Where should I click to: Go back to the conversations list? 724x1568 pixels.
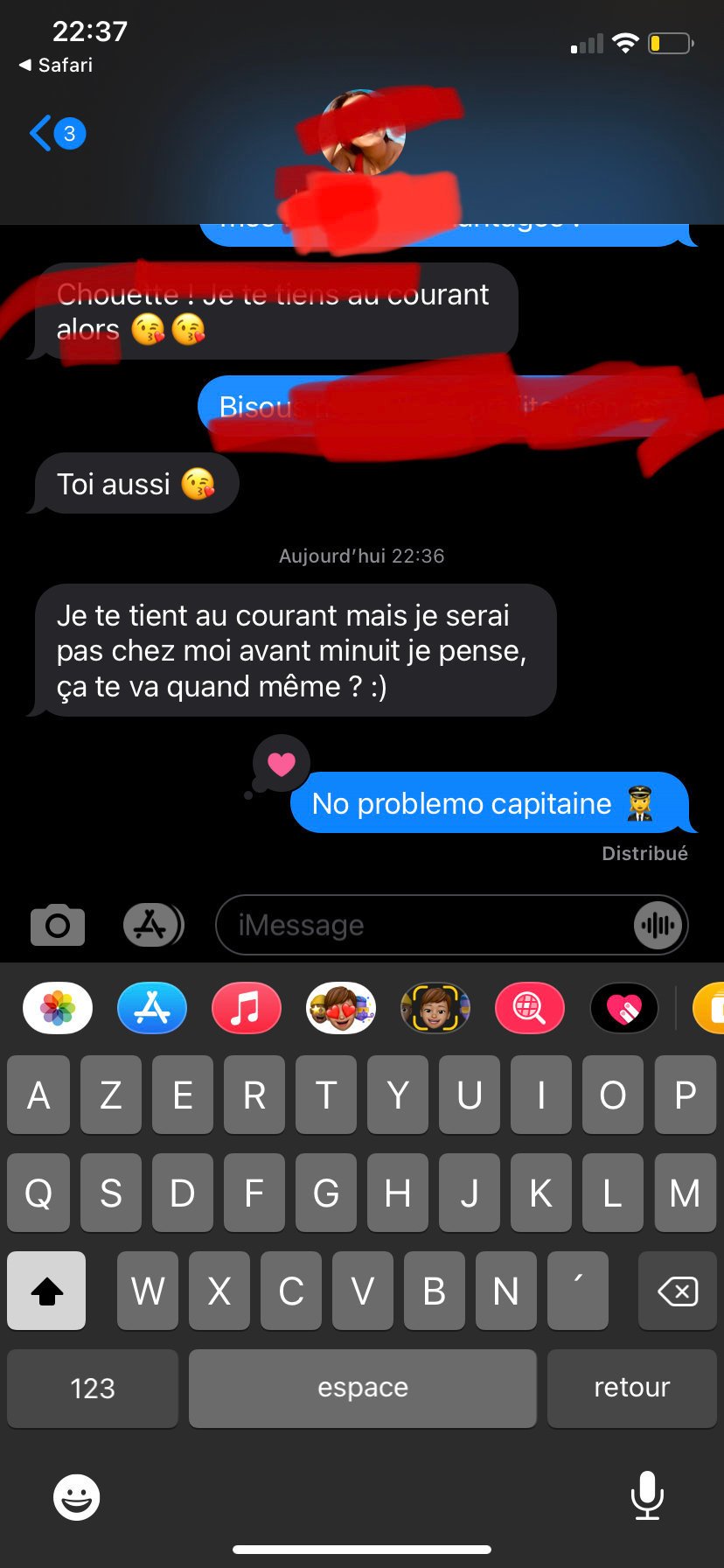(56, 134)
